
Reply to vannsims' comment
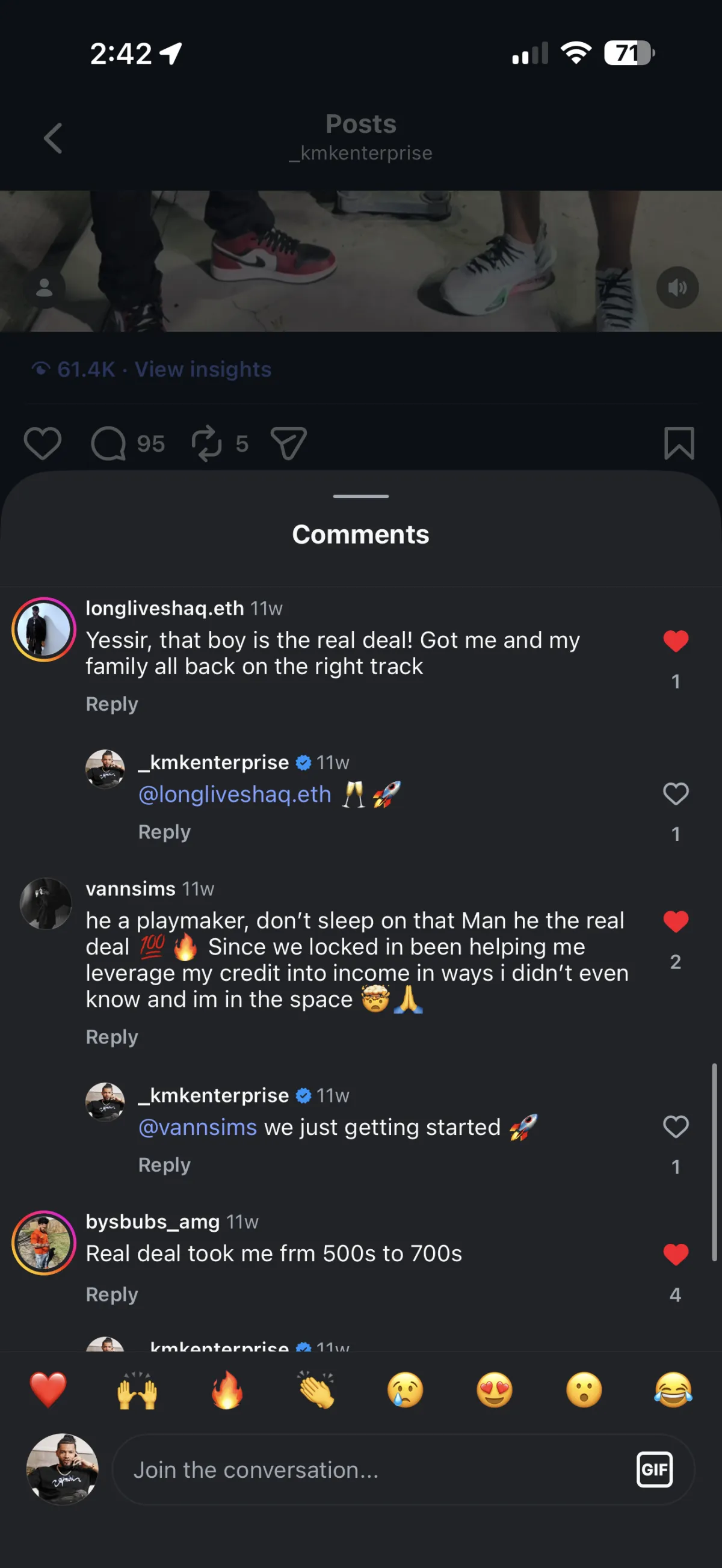[111, 1038]
